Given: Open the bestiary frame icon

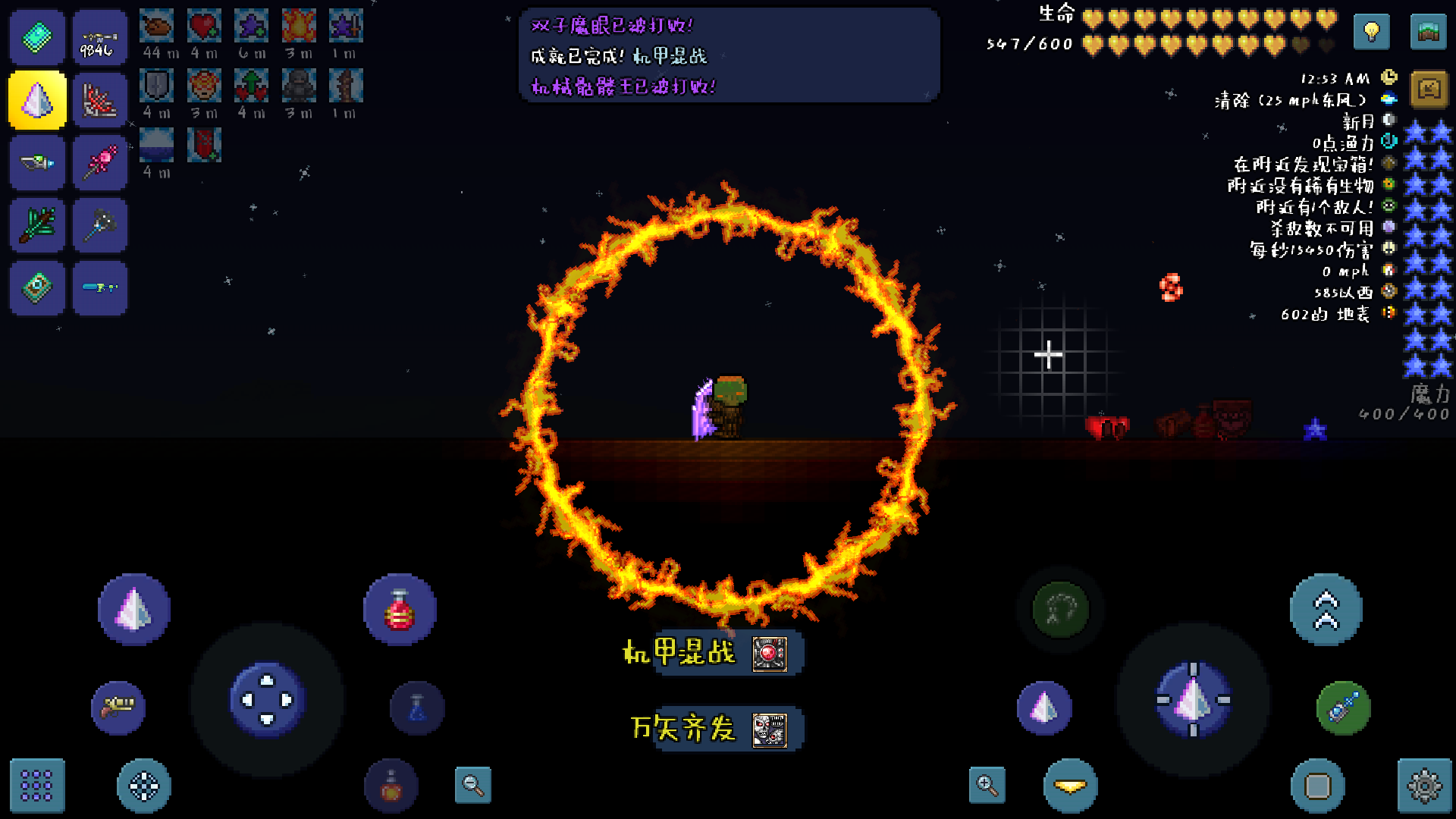Looking at the screenshot, I should [1429, 90].
